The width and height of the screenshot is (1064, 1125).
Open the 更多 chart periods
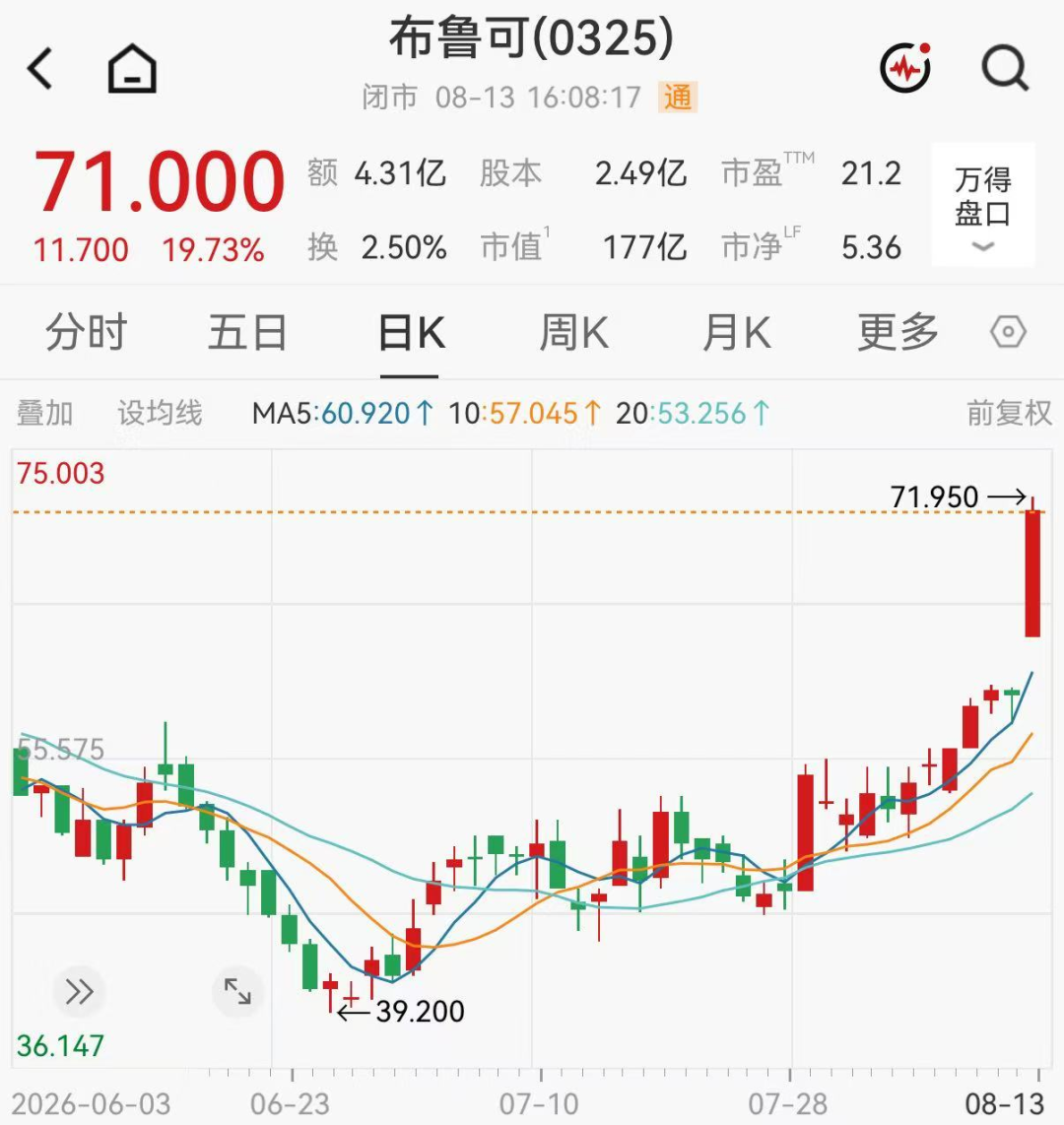[898, 333]
